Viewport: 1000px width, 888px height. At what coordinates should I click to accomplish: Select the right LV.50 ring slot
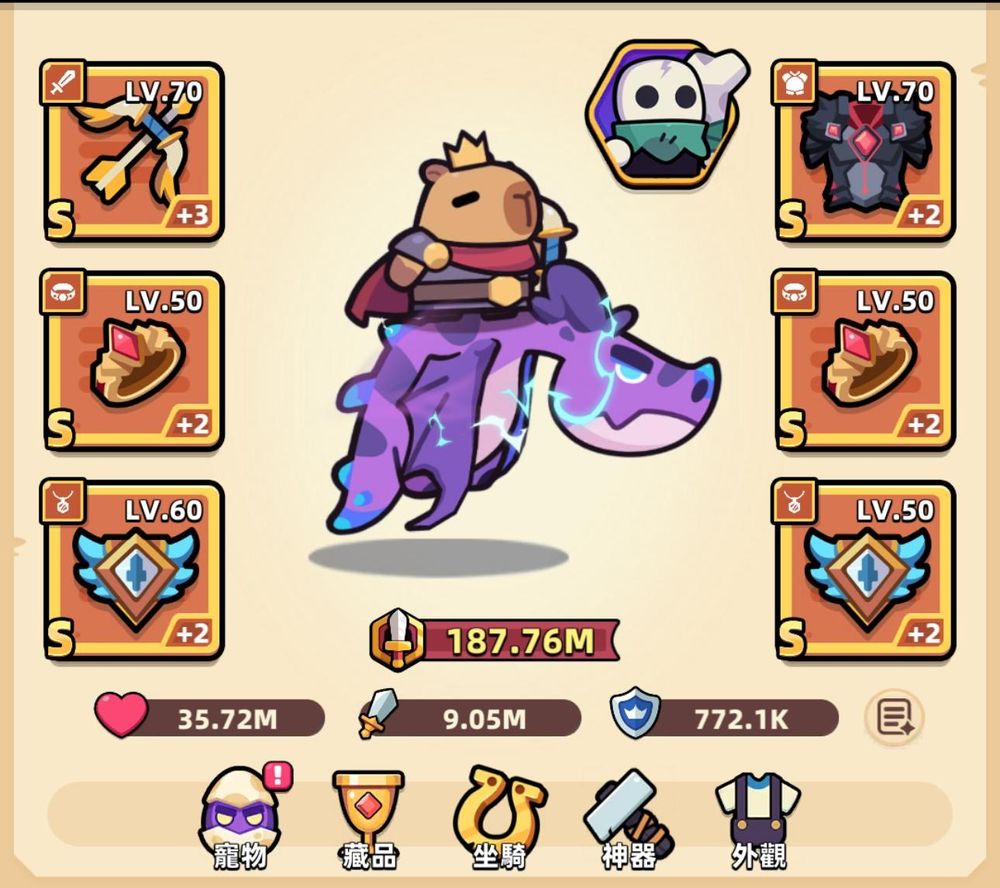(864, 361)
